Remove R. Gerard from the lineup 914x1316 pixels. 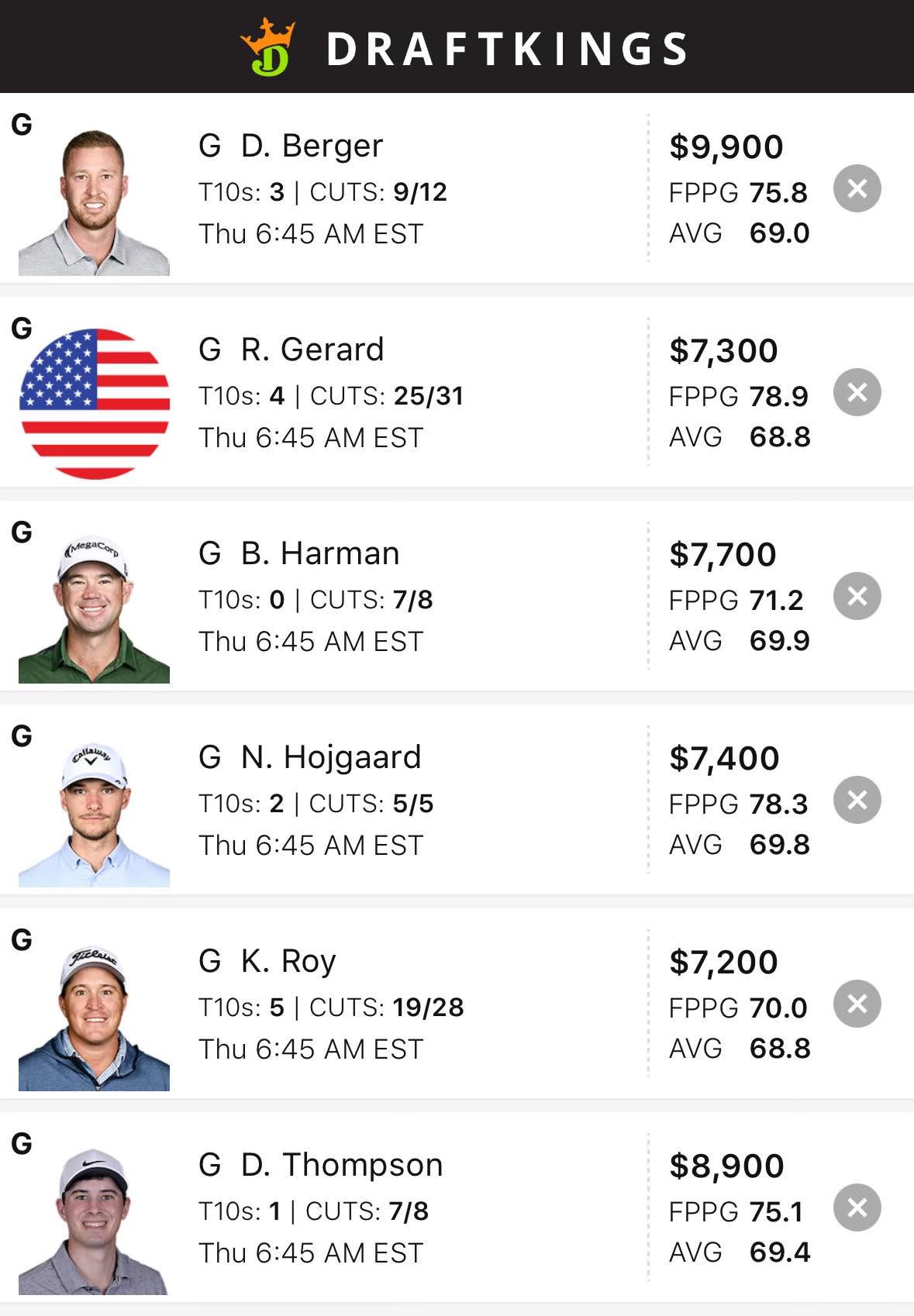(857, 392)
